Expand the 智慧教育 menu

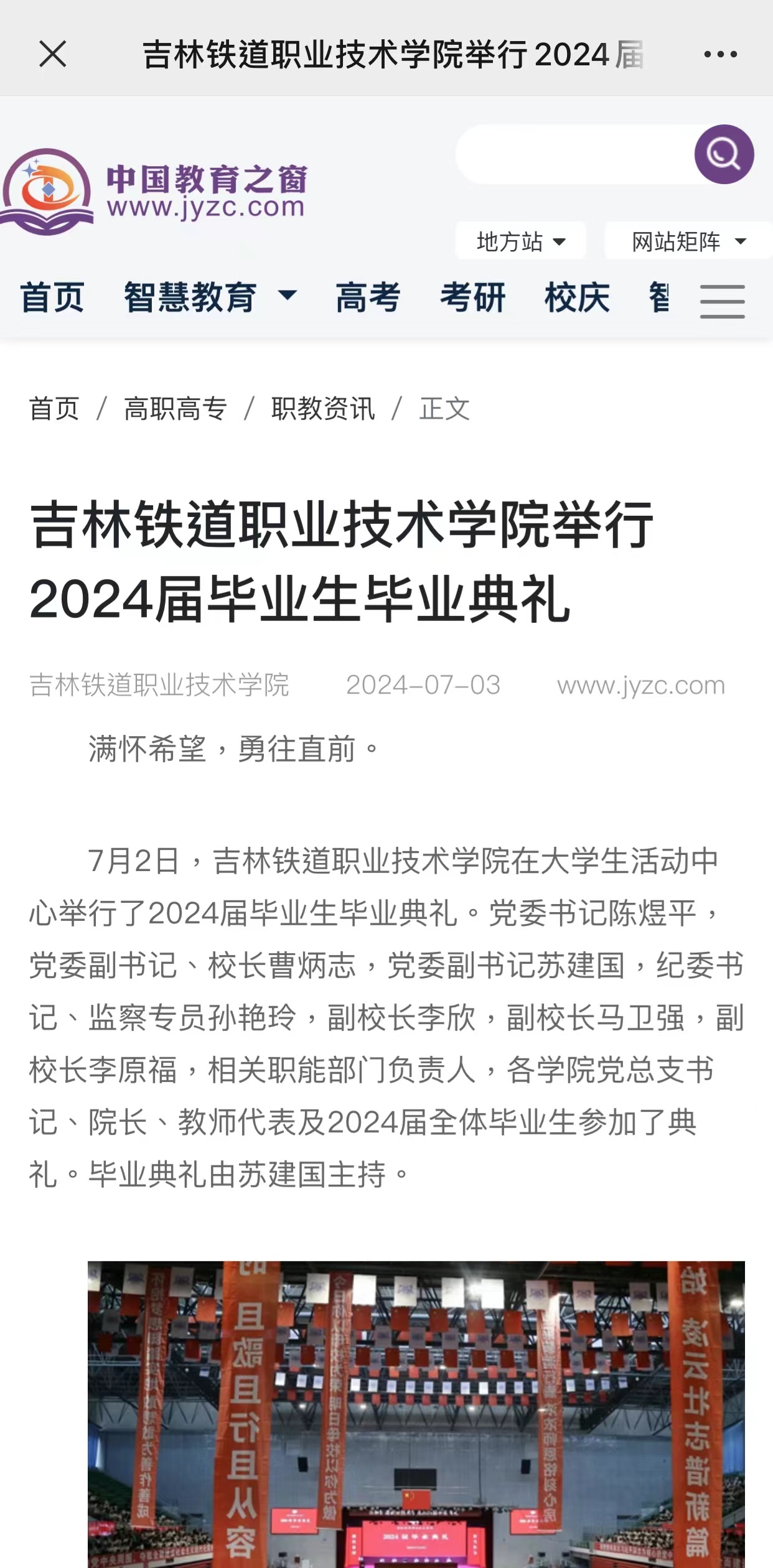(210, 297)
